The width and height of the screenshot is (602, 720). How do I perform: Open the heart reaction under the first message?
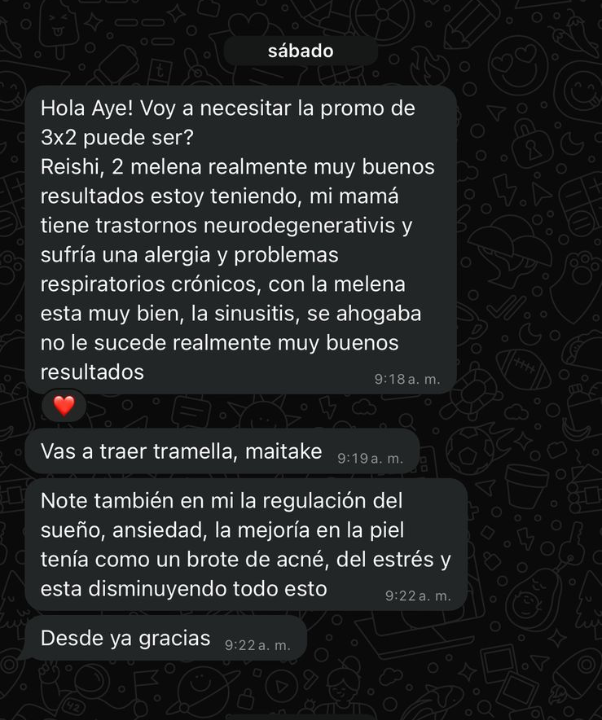[x=64, y=406]
